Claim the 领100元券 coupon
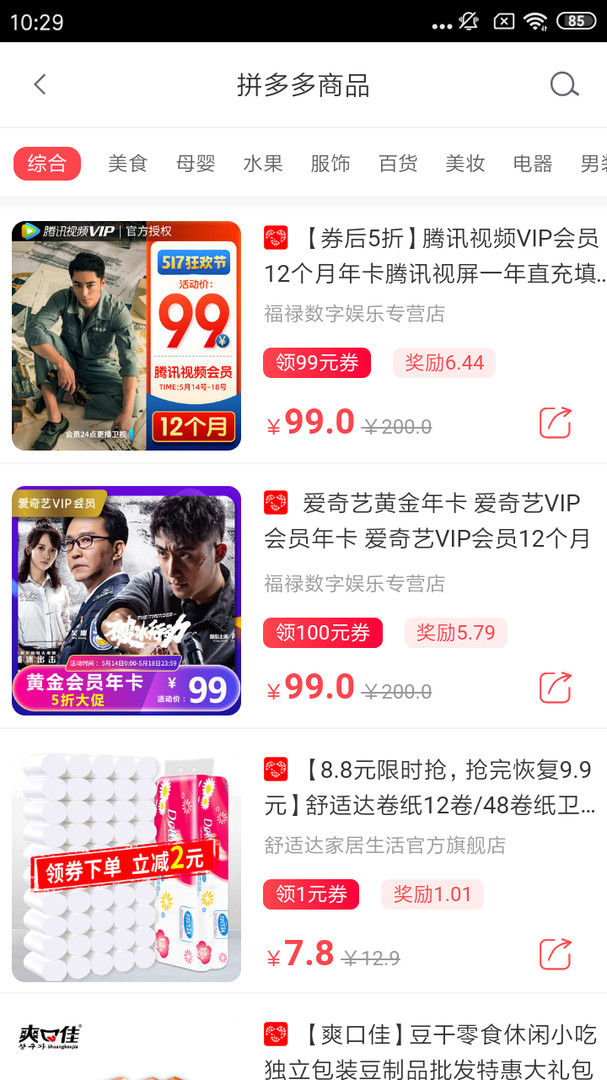This screenshot has height=1080, width=607. (322, 633)
